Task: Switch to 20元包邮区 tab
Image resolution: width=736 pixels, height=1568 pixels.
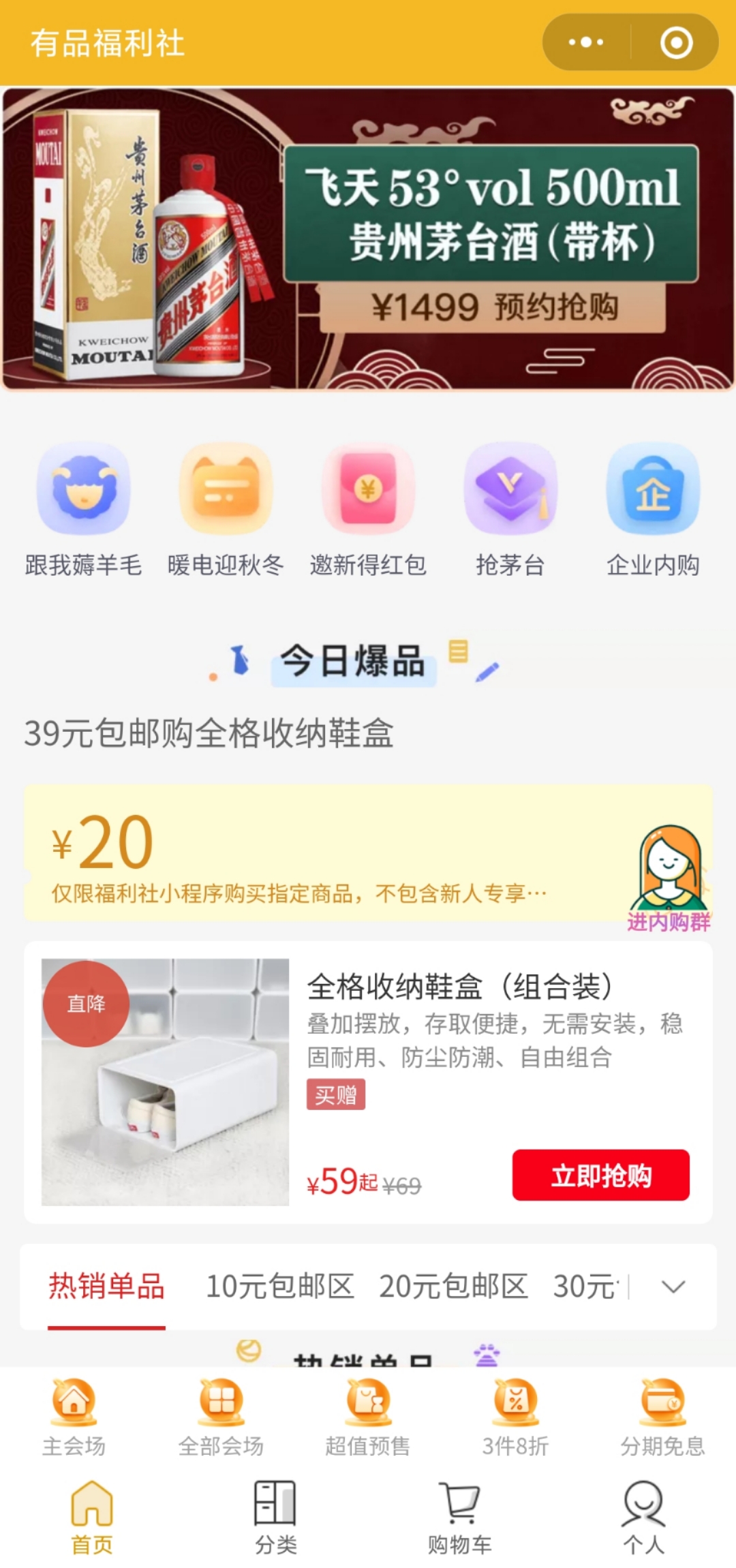Action: tap(453, 1287)
